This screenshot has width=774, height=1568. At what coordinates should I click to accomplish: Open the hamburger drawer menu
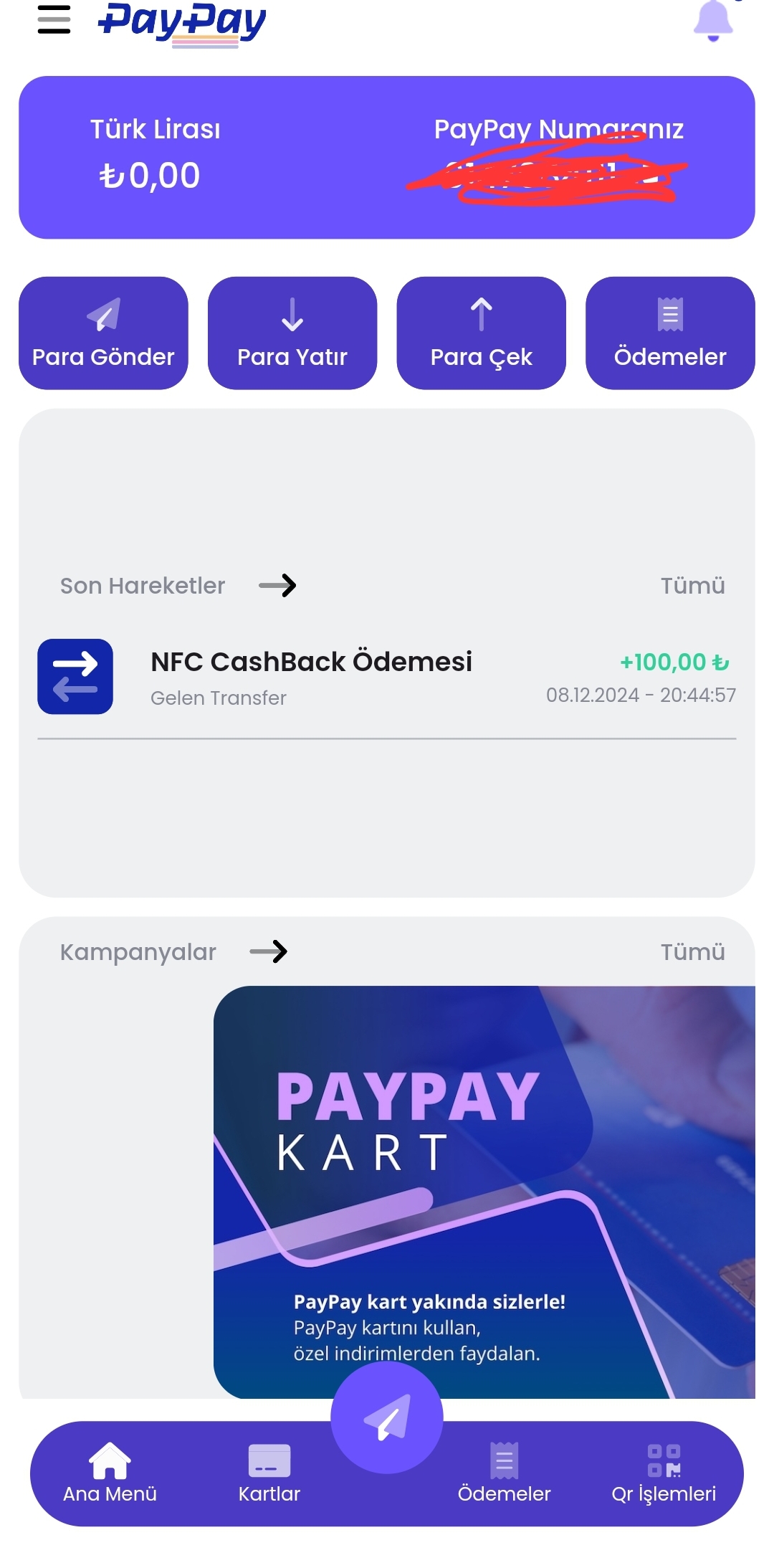(x=54, y=19)
